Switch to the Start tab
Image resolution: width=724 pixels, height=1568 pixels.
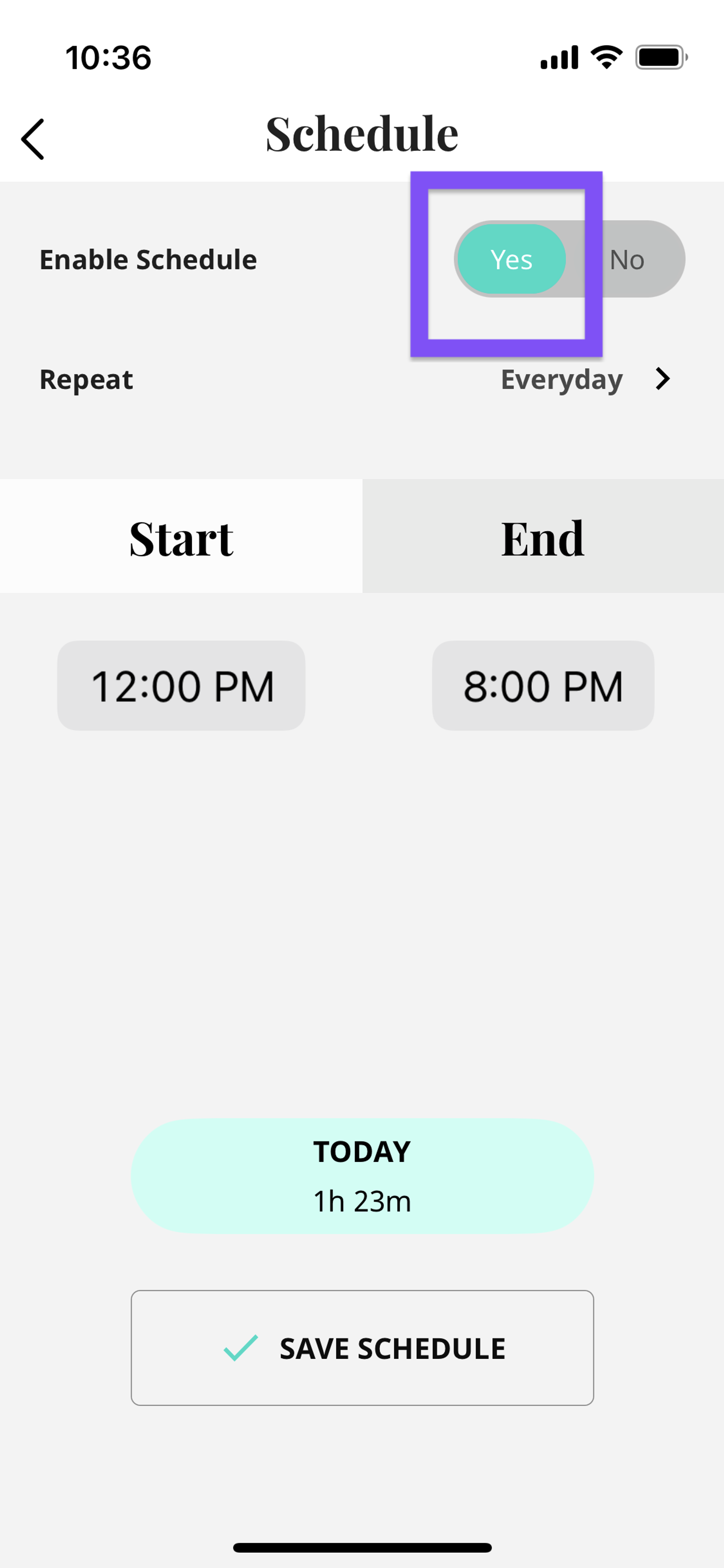181,537
